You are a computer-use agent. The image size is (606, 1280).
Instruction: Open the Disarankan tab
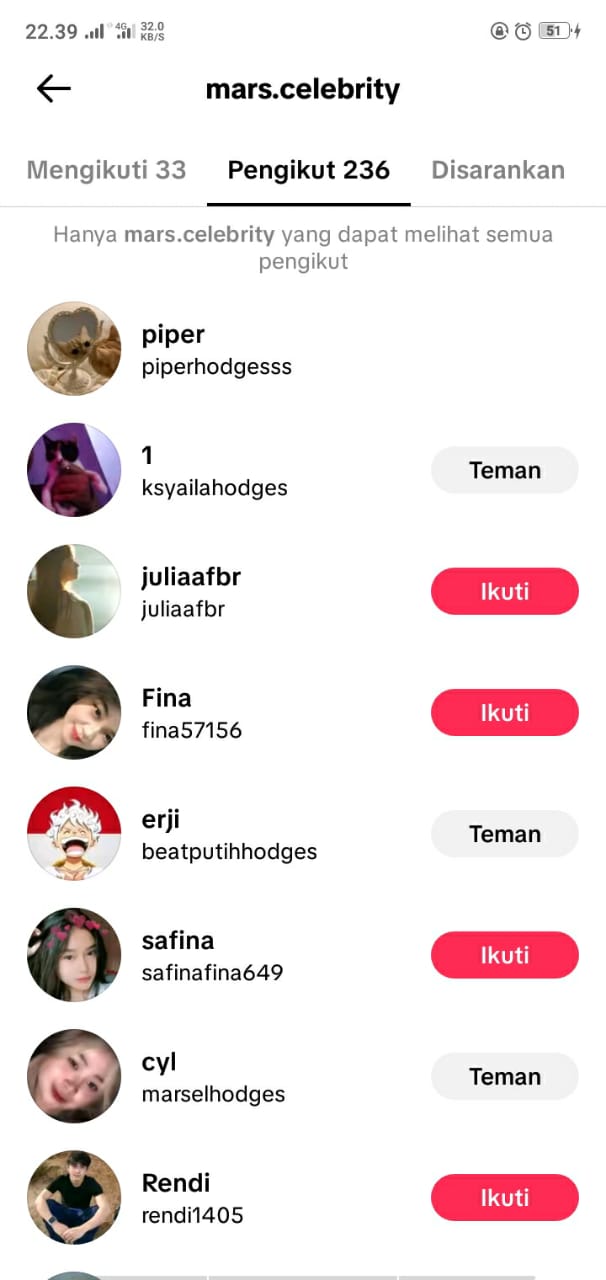497,170
